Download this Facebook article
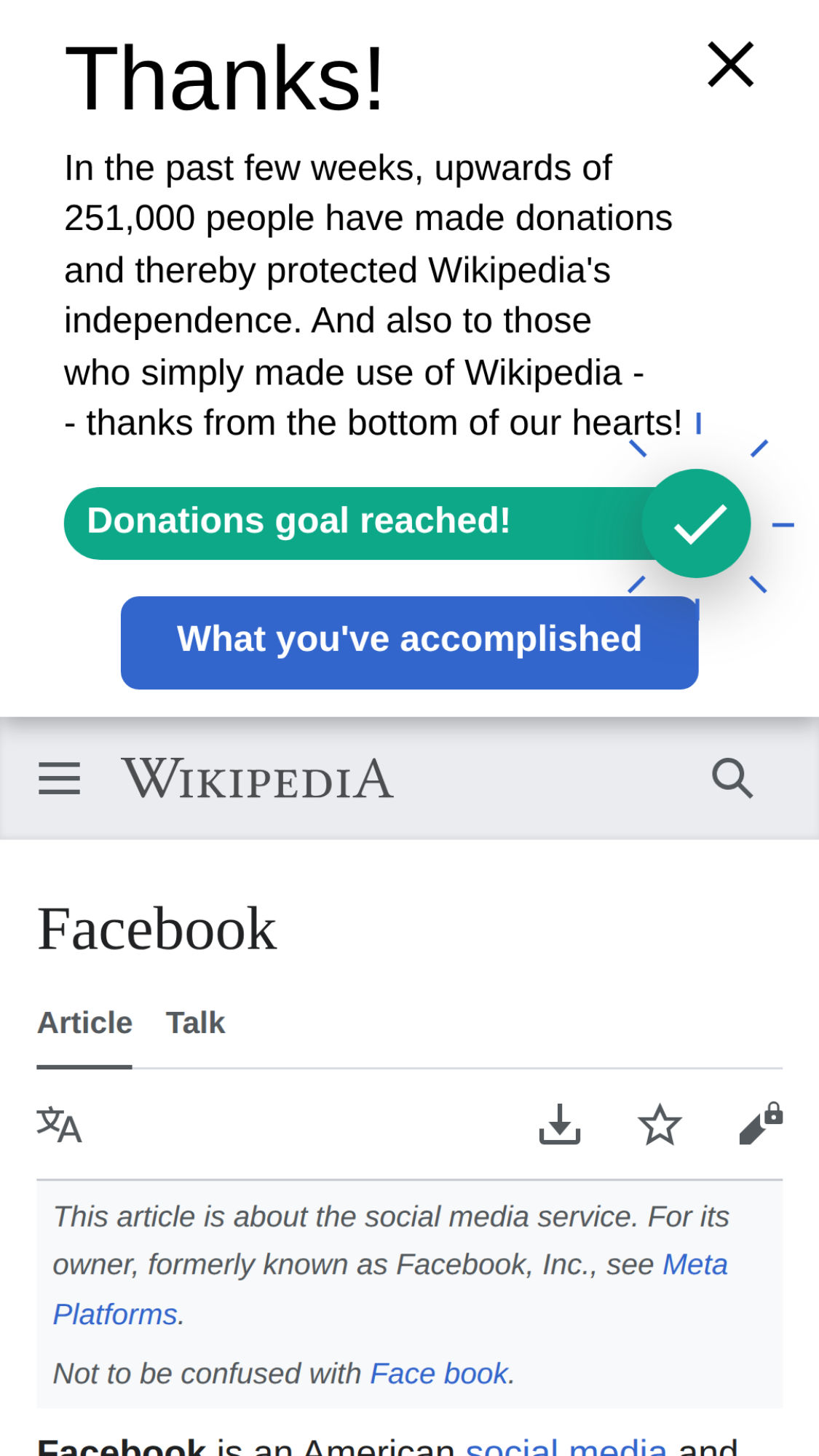Image resolution: width=819 pixels, height=1456 pixels. pos(559,1125)
